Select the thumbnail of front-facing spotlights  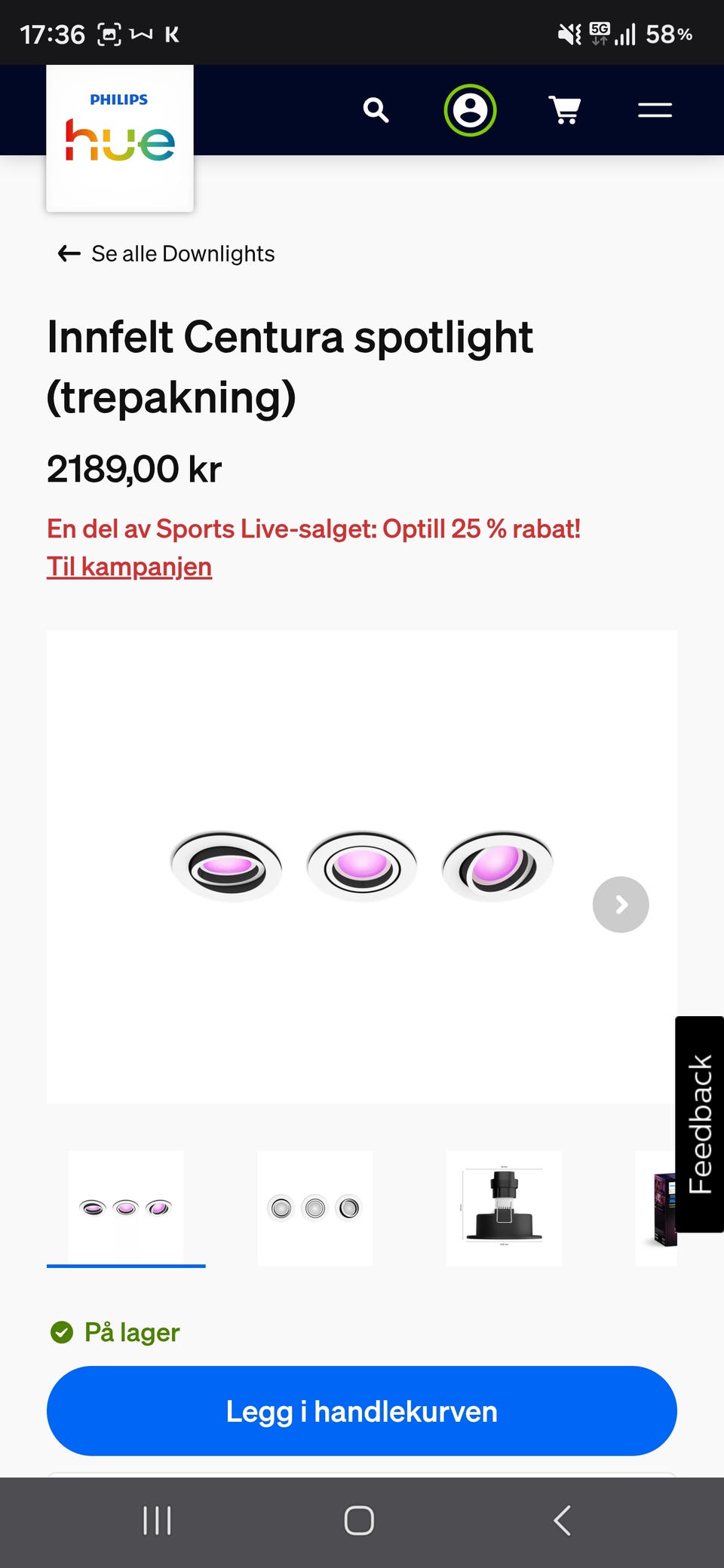[315, 1208]
